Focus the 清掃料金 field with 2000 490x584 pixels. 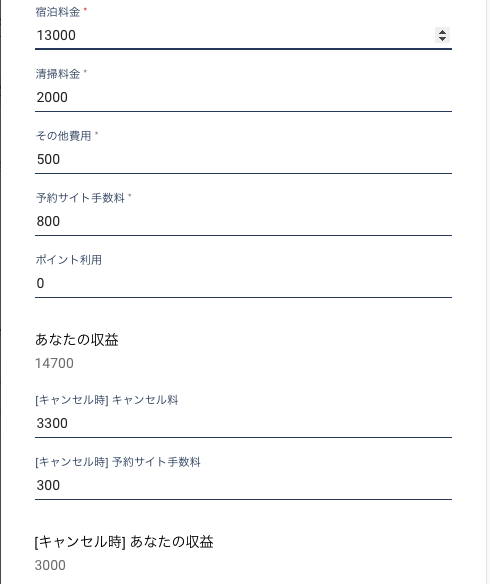click(244, 98)
